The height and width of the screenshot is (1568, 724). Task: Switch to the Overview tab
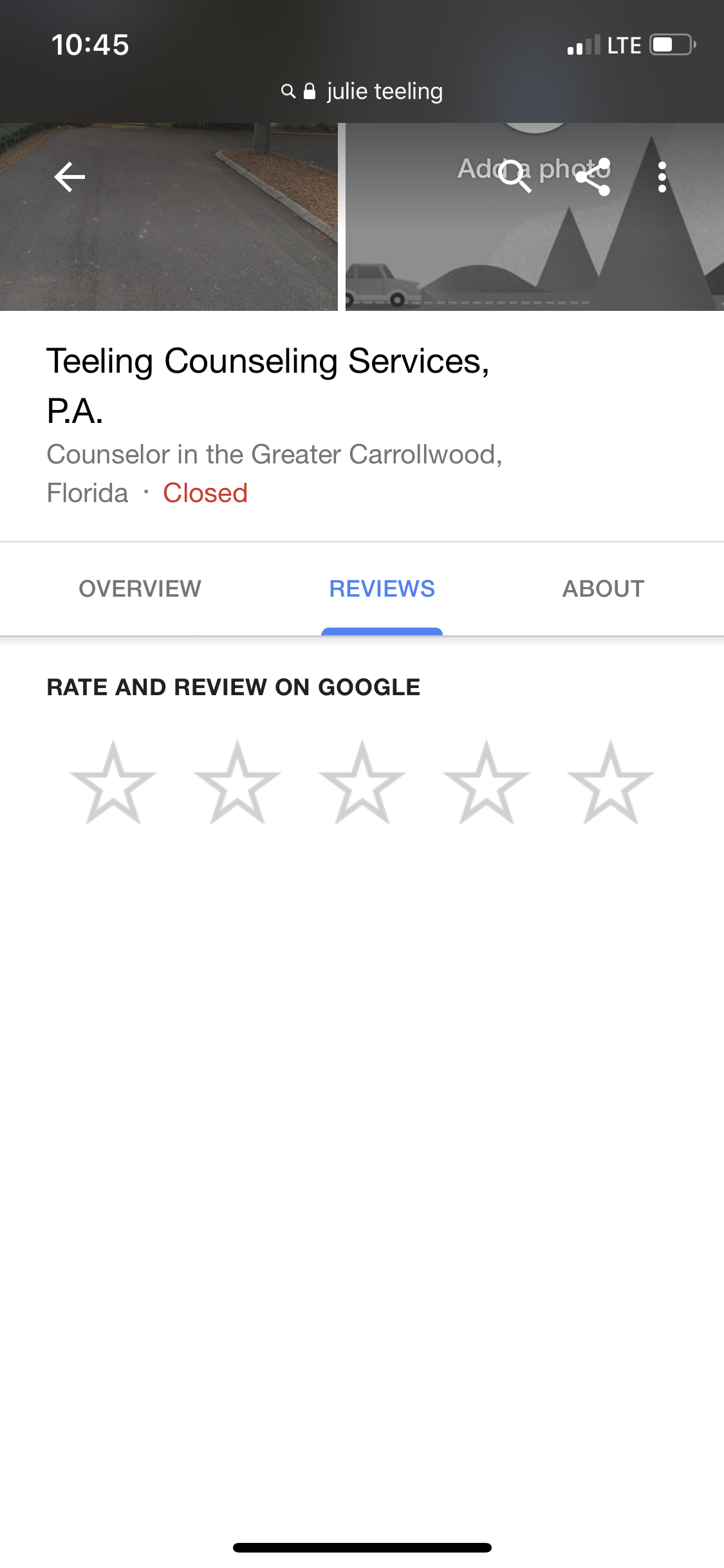[140, 588]
